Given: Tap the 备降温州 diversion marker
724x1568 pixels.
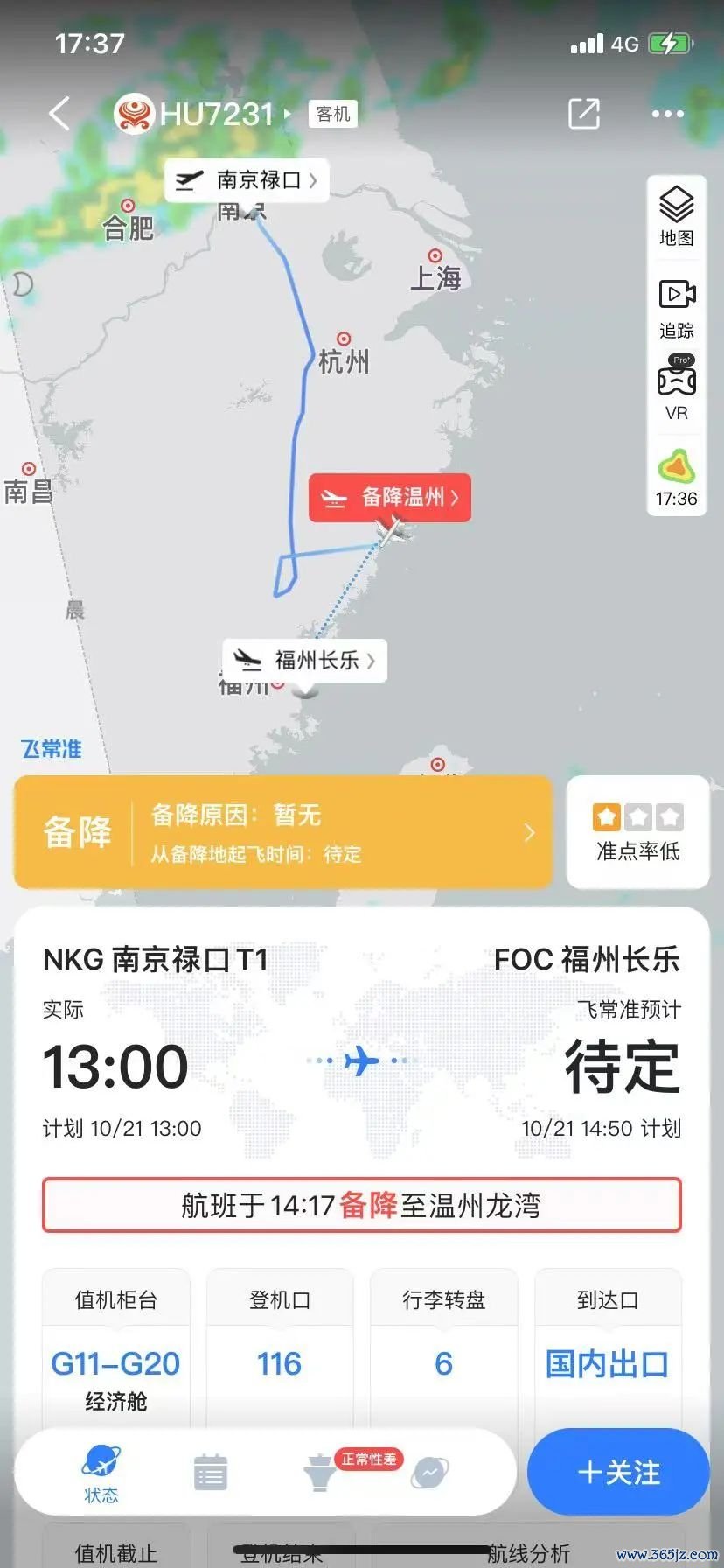Looking at the screenshot, I should (390, 497).
